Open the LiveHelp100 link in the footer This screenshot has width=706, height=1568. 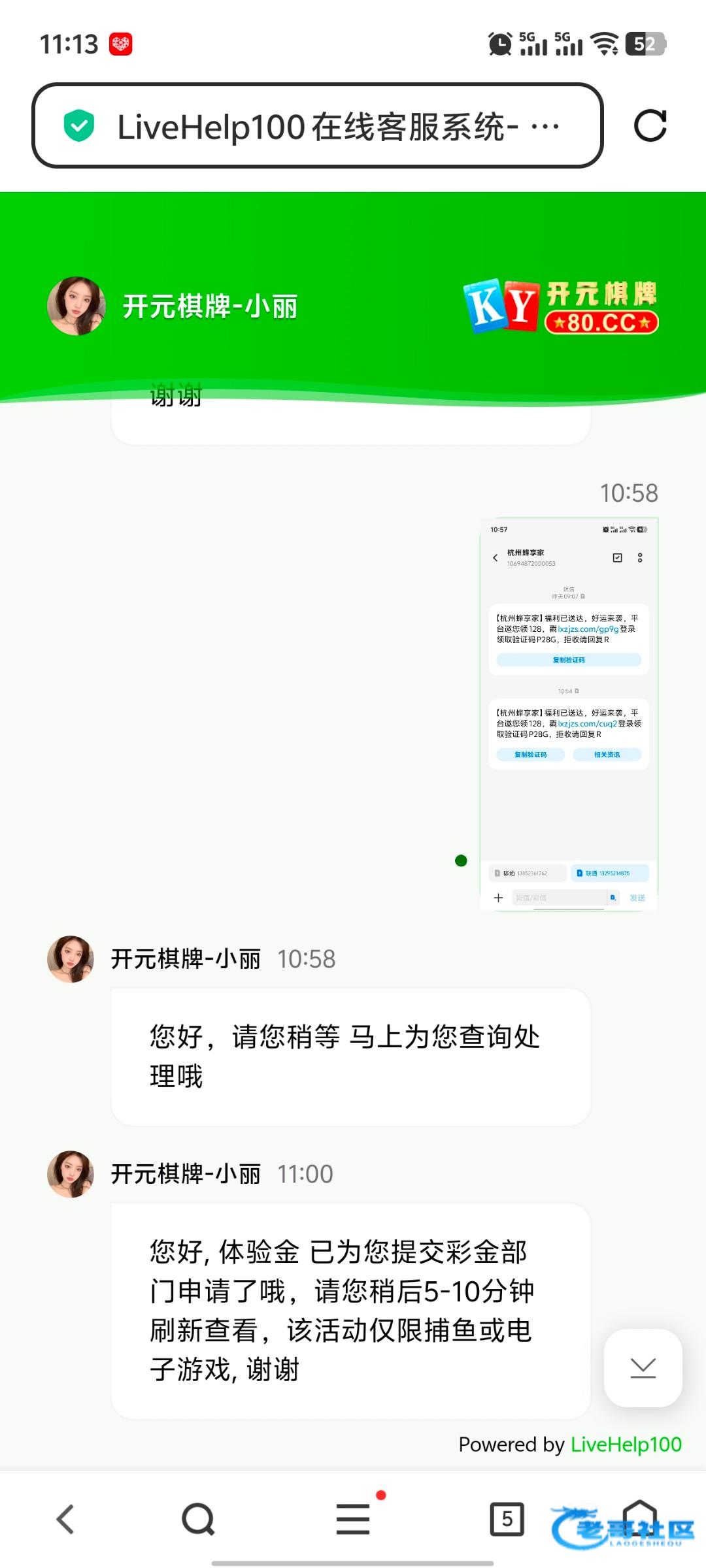tap(626, 1444)
